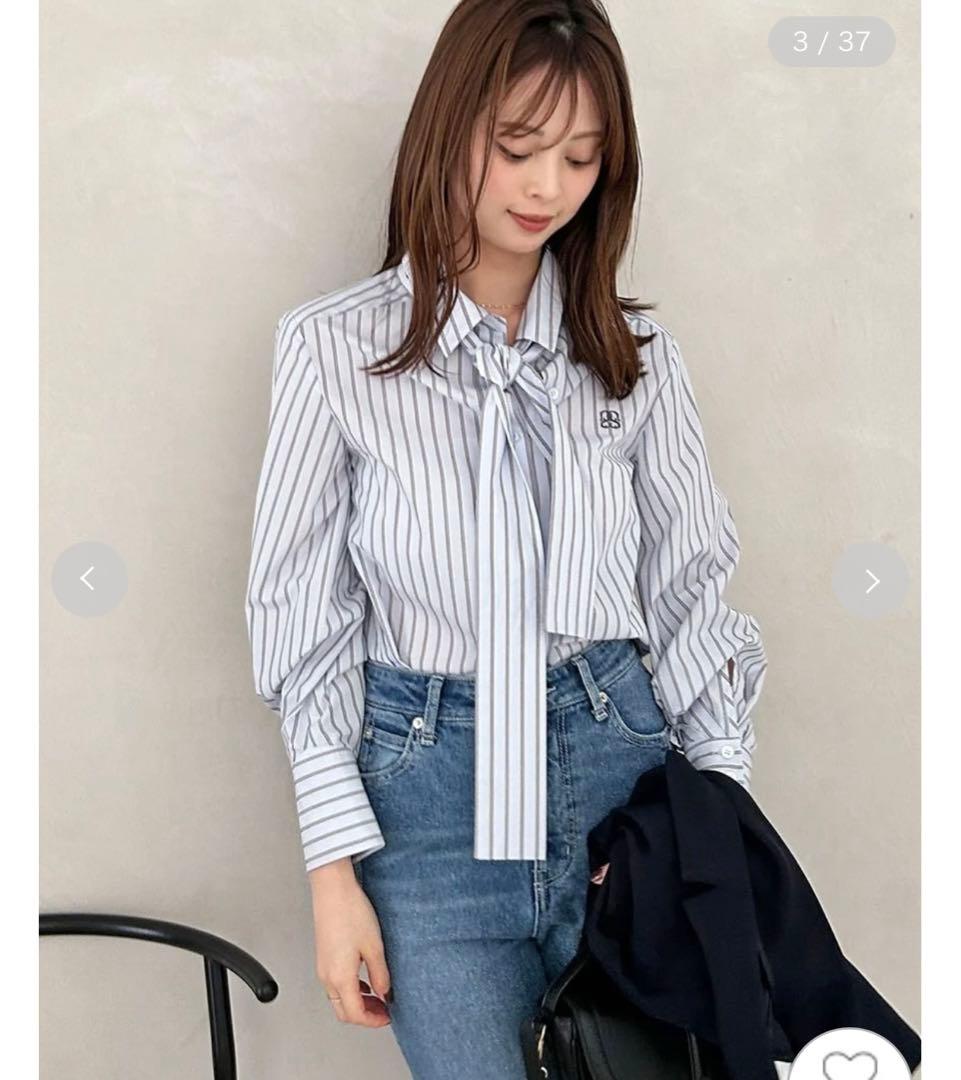Show the next product photo

pos(870,580)
